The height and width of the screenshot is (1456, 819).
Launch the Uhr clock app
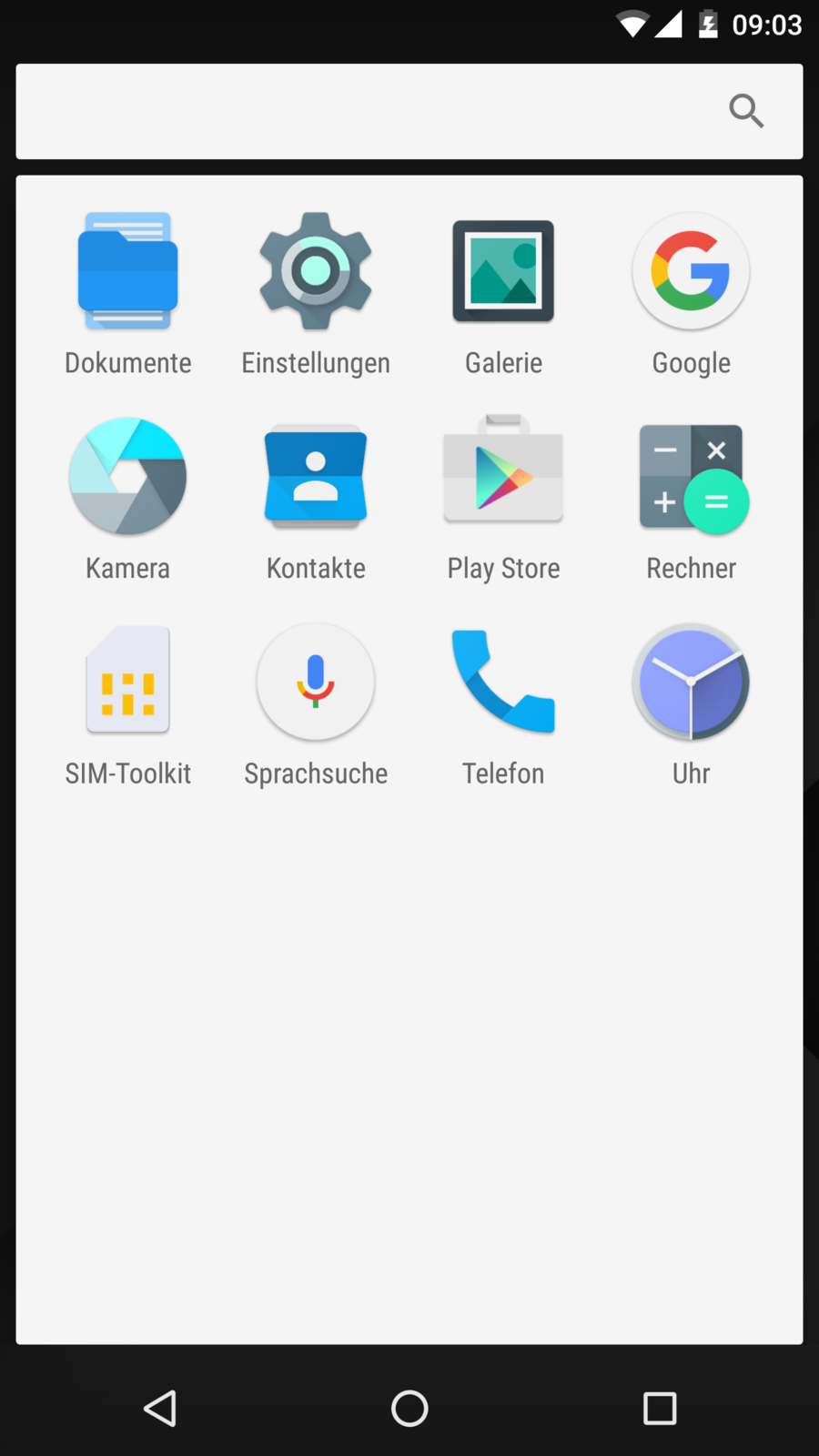tap(691, 681)
